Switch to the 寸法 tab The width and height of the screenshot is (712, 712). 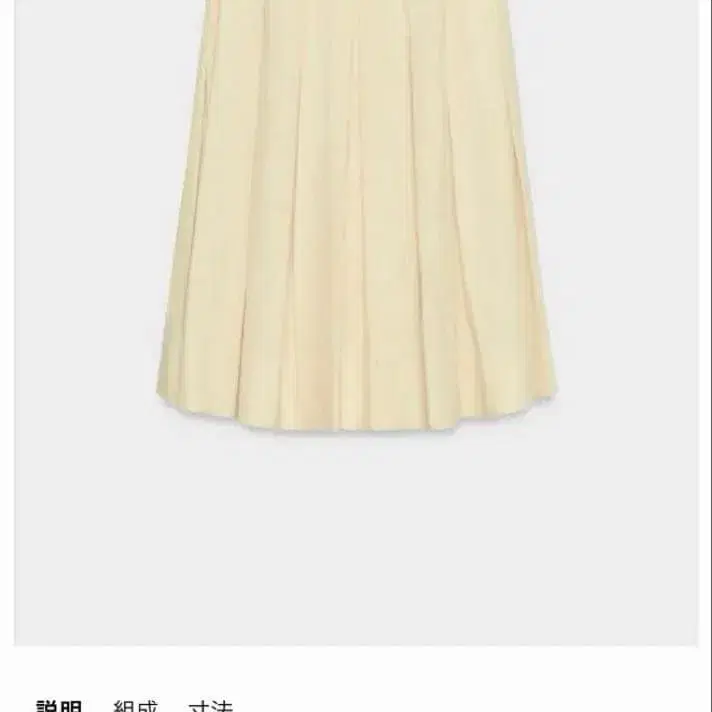pos(211,706)
